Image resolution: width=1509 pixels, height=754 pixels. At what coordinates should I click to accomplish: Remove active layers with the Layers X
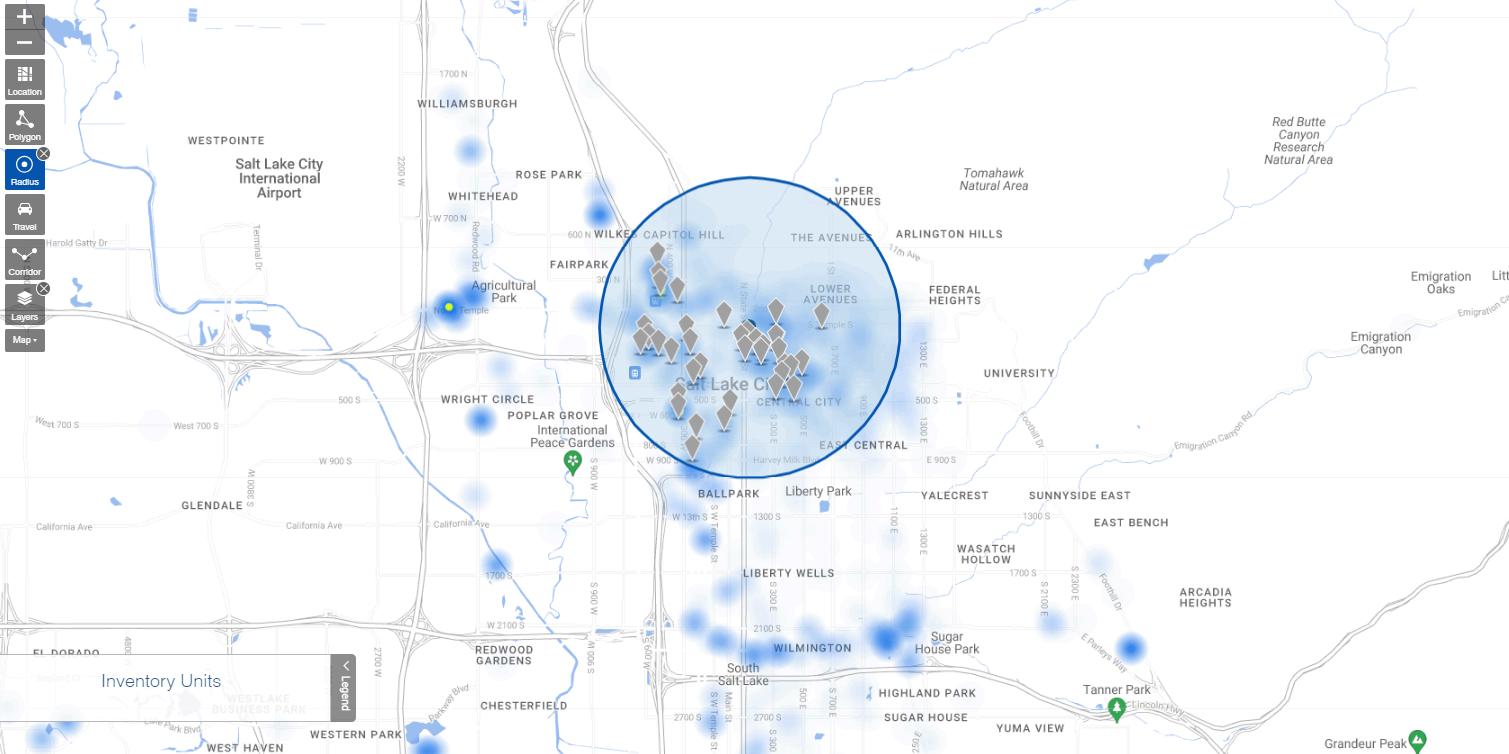(x=43, y=288)
